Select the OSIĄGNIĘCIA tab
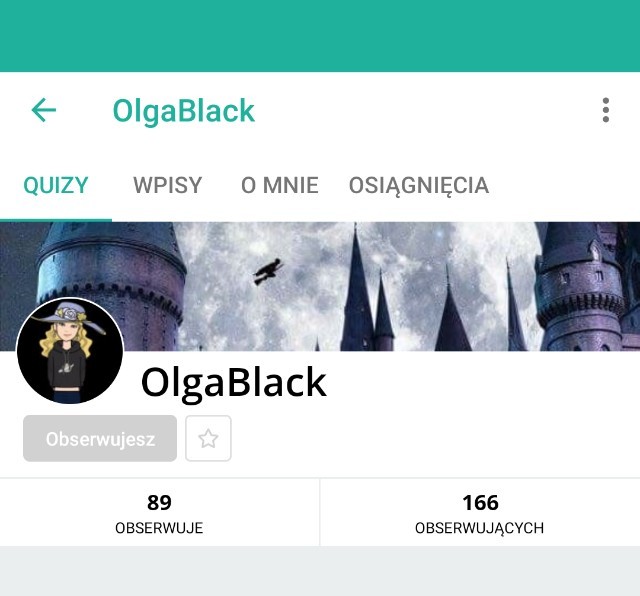The height and width of the screenshot is (596, 640). (418, 185)
